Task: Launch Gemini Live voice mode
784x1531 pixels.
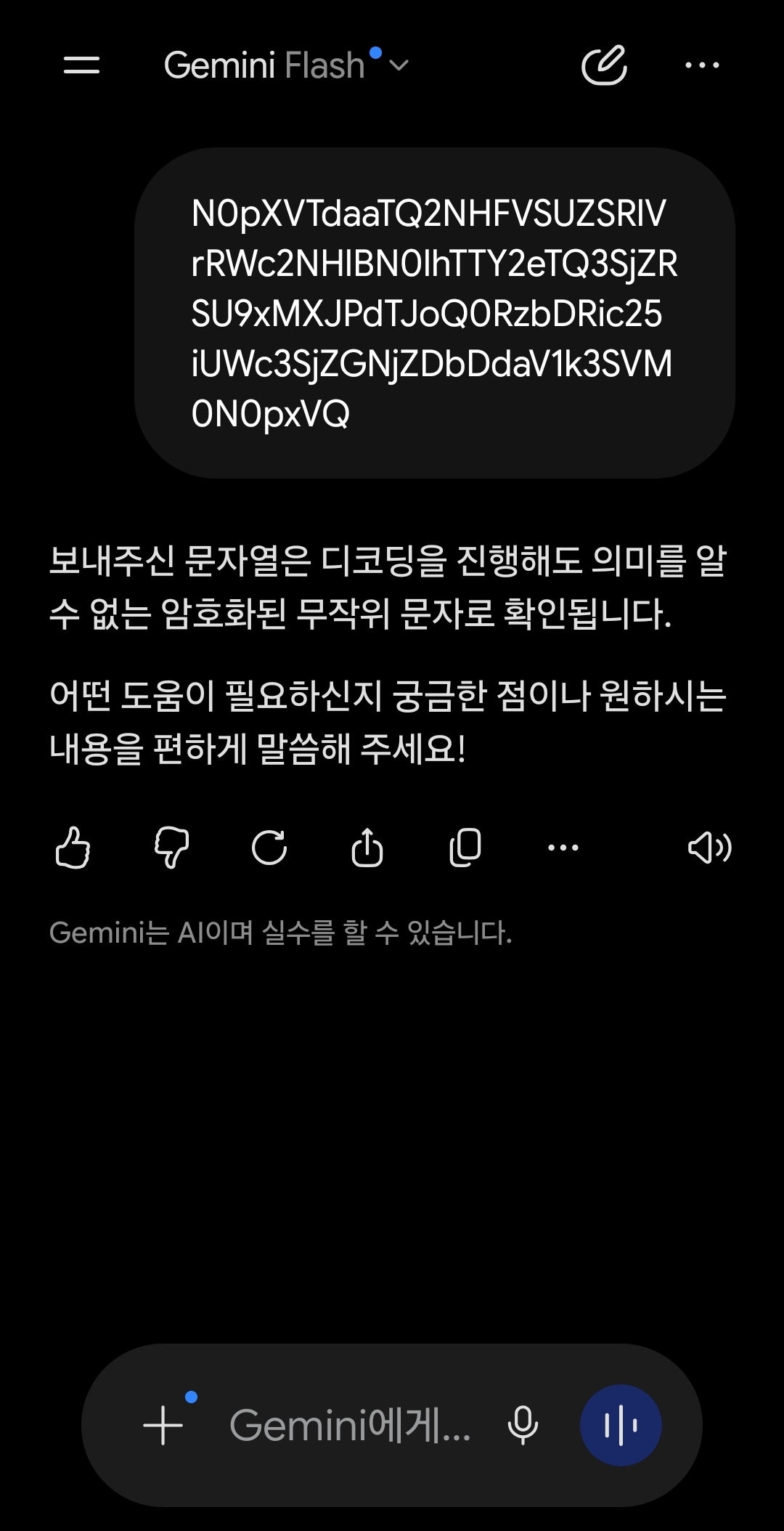Action: tap(621, 1425)
